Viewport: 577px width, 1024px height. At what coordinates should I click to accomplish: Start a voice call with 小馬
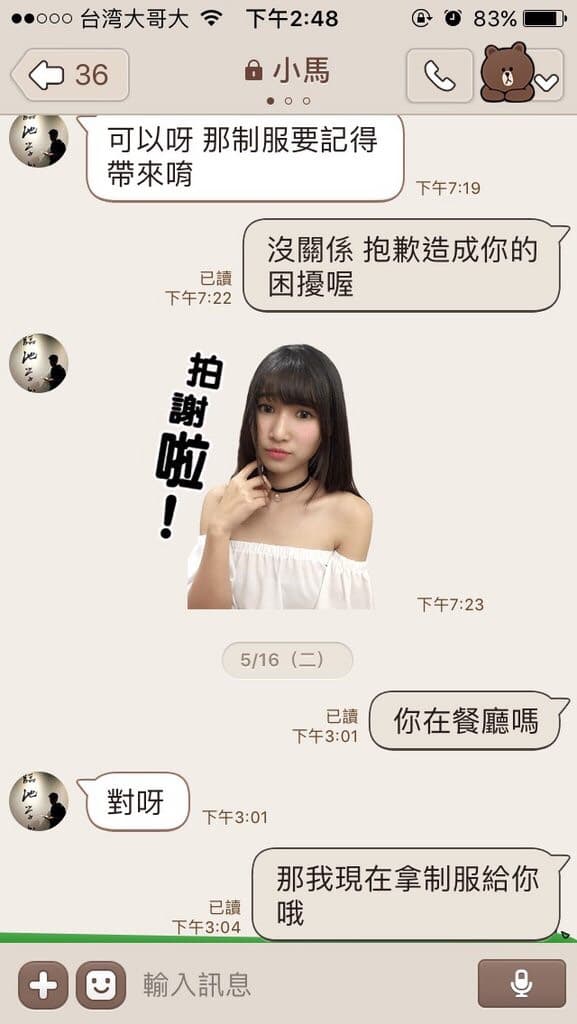click(x=439, y=75)
